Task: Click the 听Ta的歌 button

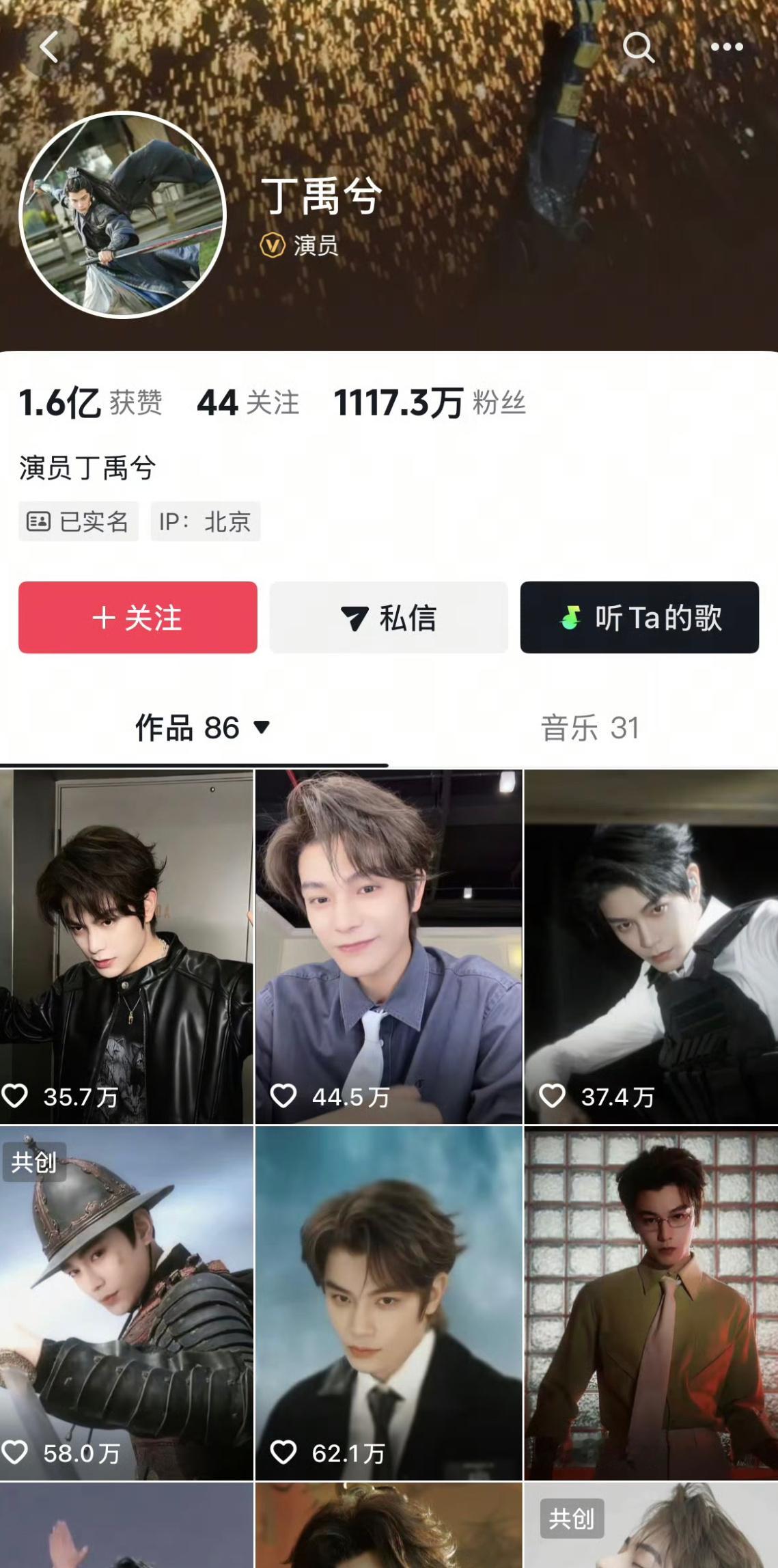Action: tap(639, 617)
